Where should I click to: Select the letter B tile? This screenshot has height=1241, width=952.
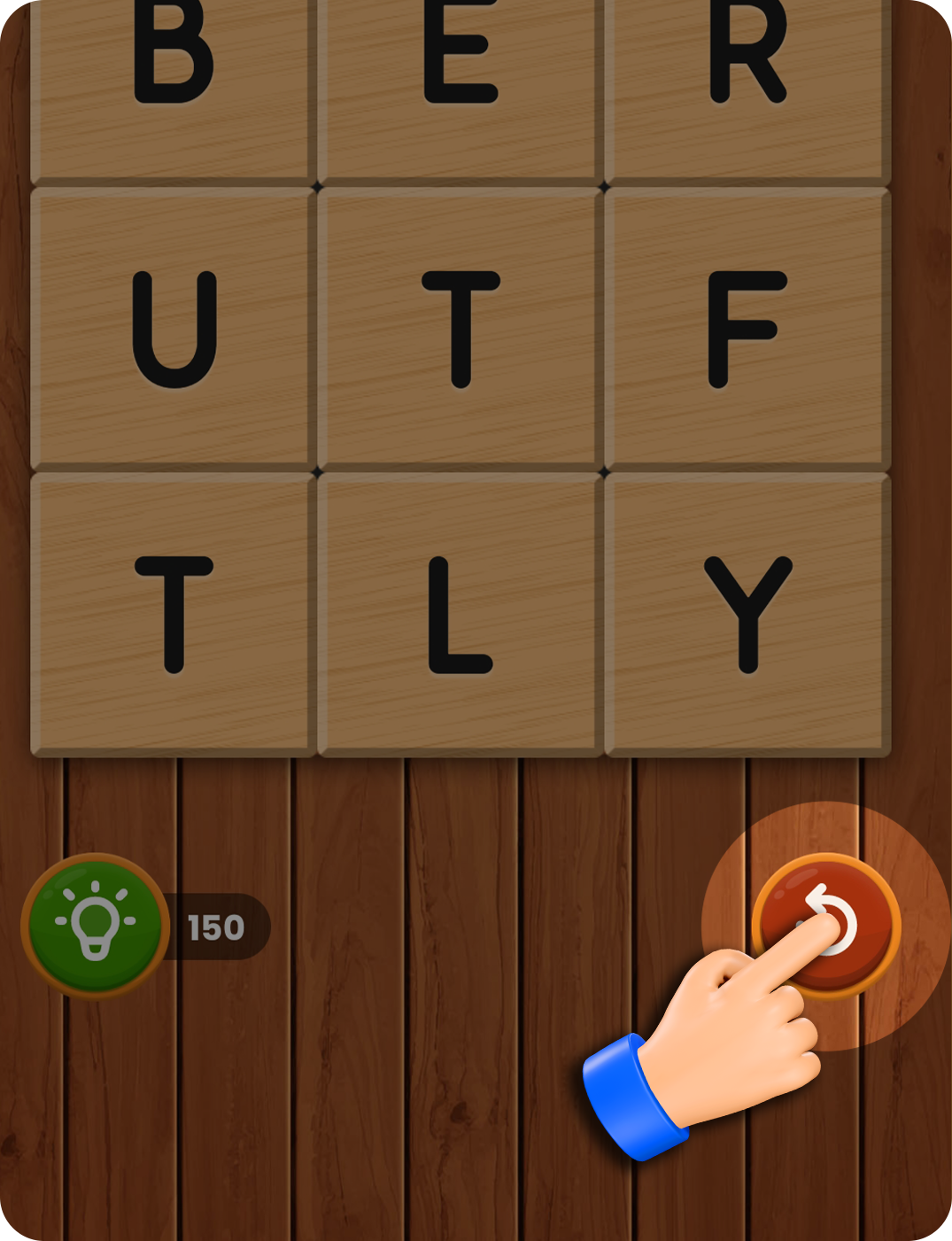(x=174, y=80)
